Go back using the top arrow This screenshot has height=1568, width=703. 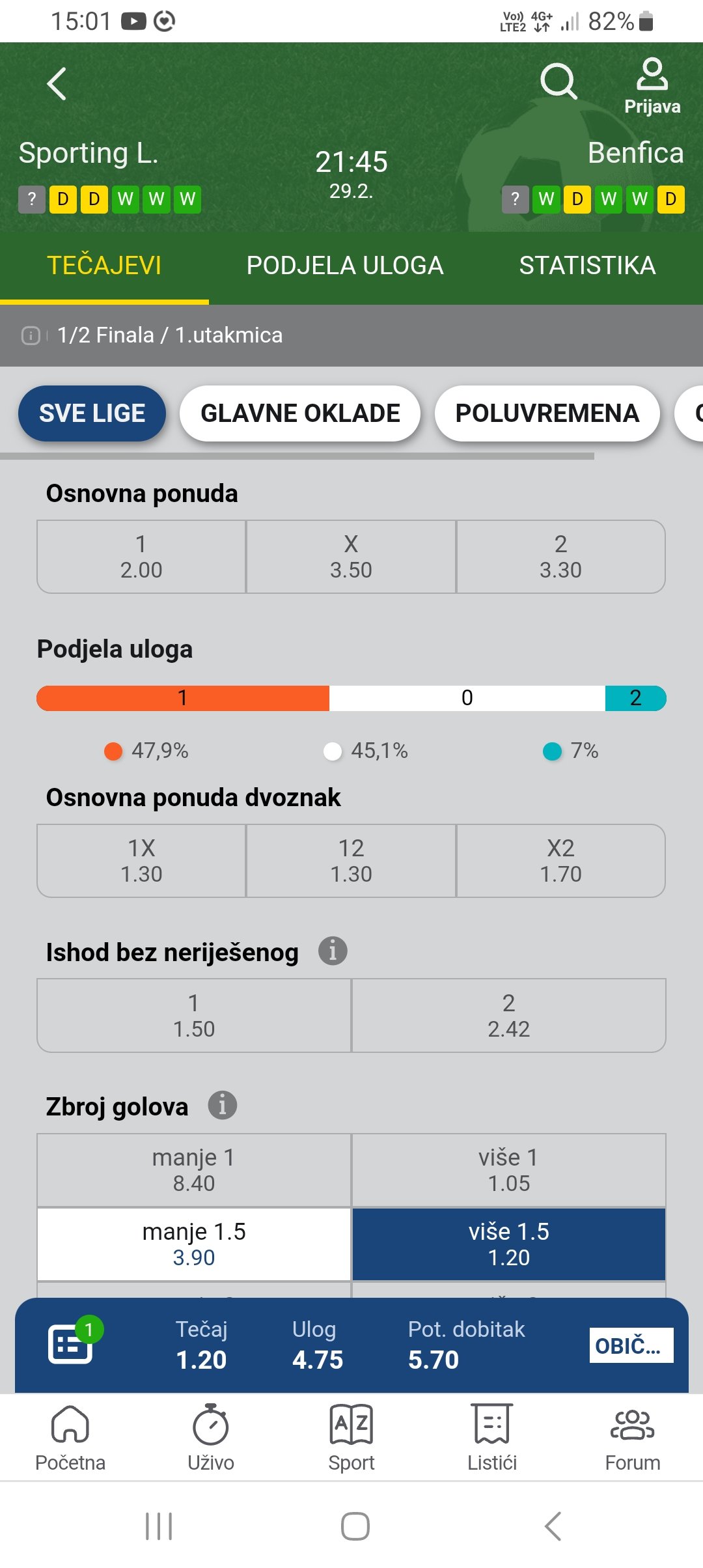(57, 84)
